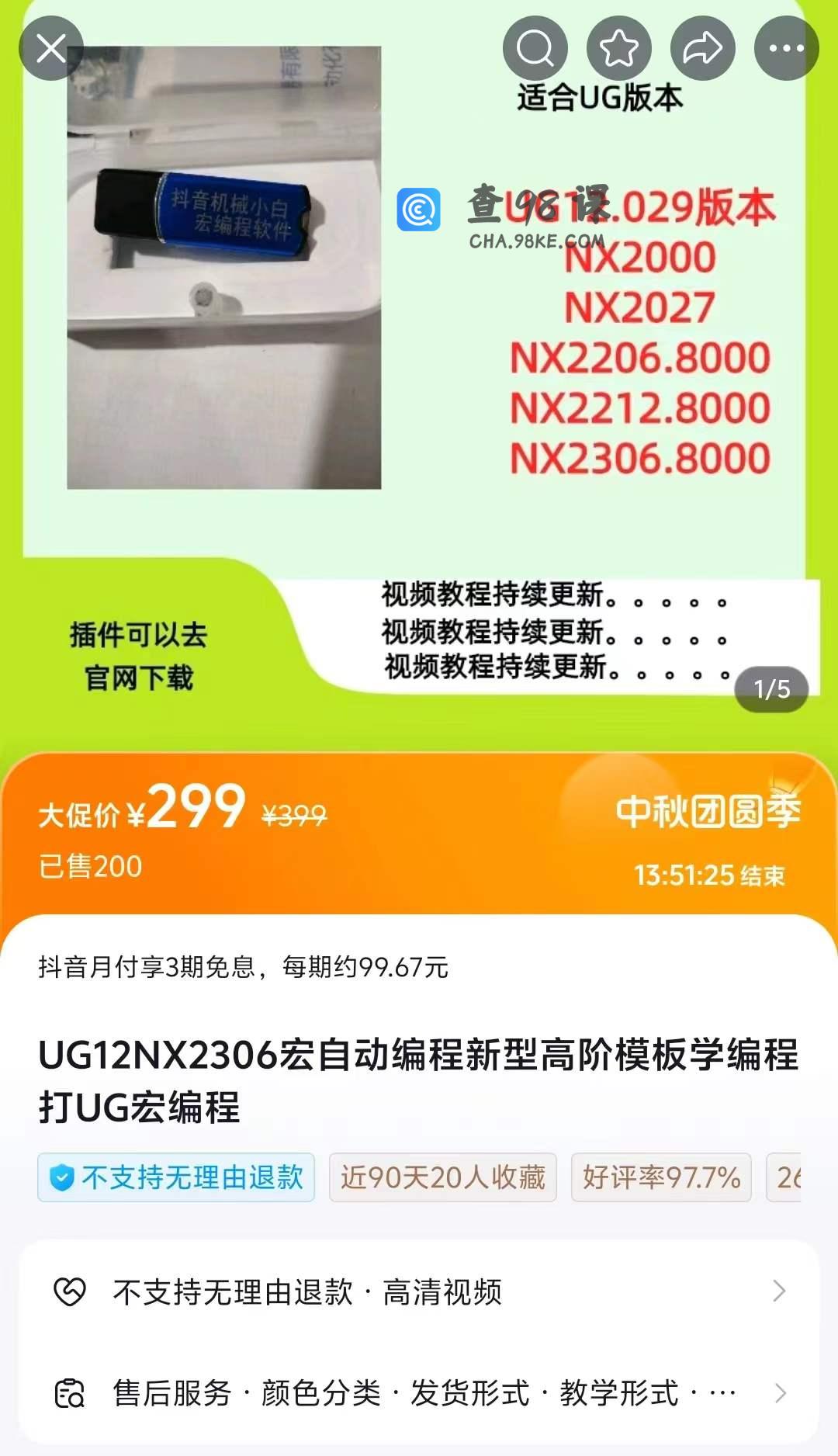838x1456 pixels.
Task: View 抖音月付 3期免息 installment details
Action: click(244, 967)
